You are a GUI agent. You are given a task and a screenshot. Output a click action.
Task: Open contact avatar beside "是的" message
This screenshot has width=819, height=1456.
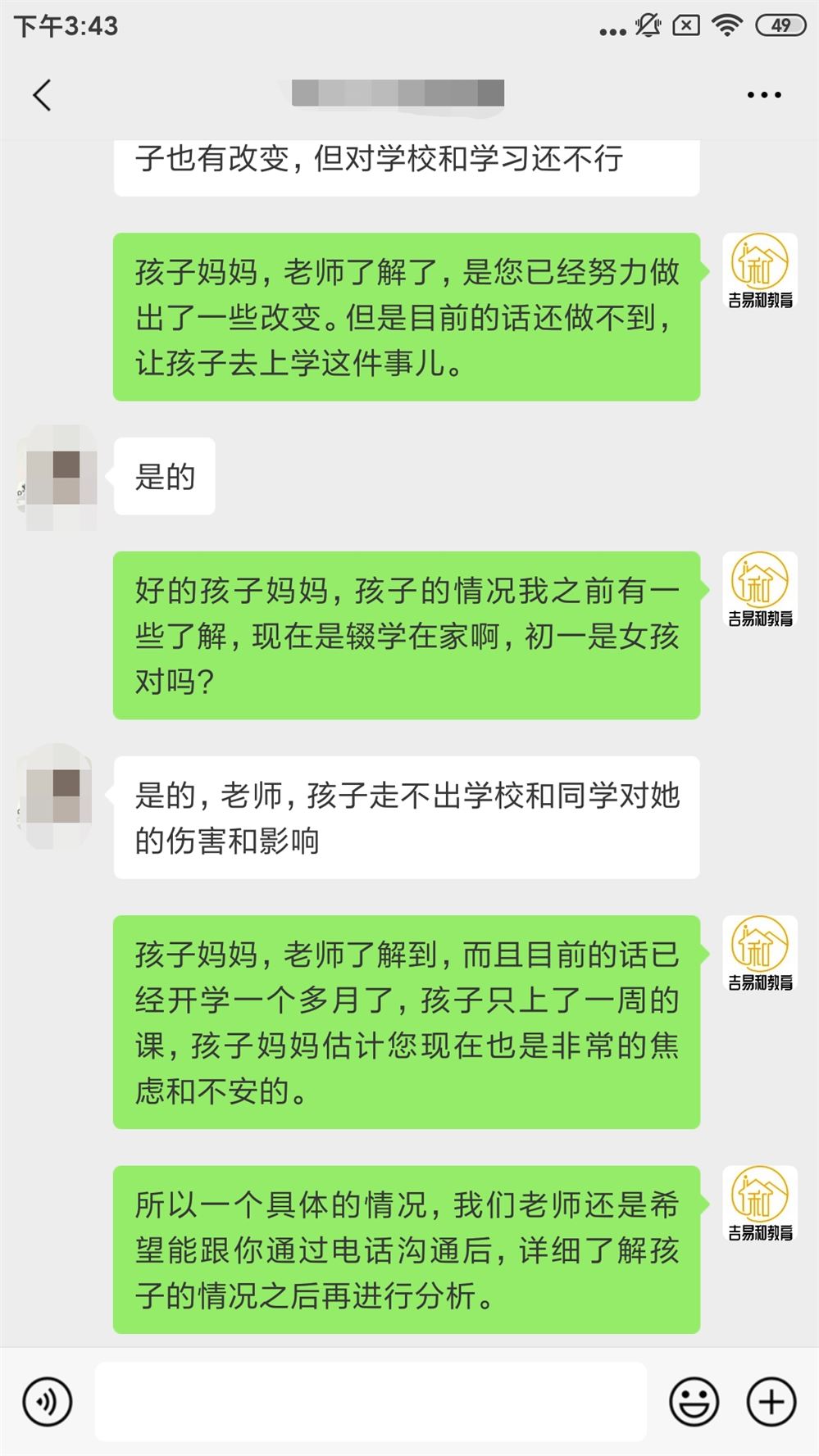tap(57, 477)
